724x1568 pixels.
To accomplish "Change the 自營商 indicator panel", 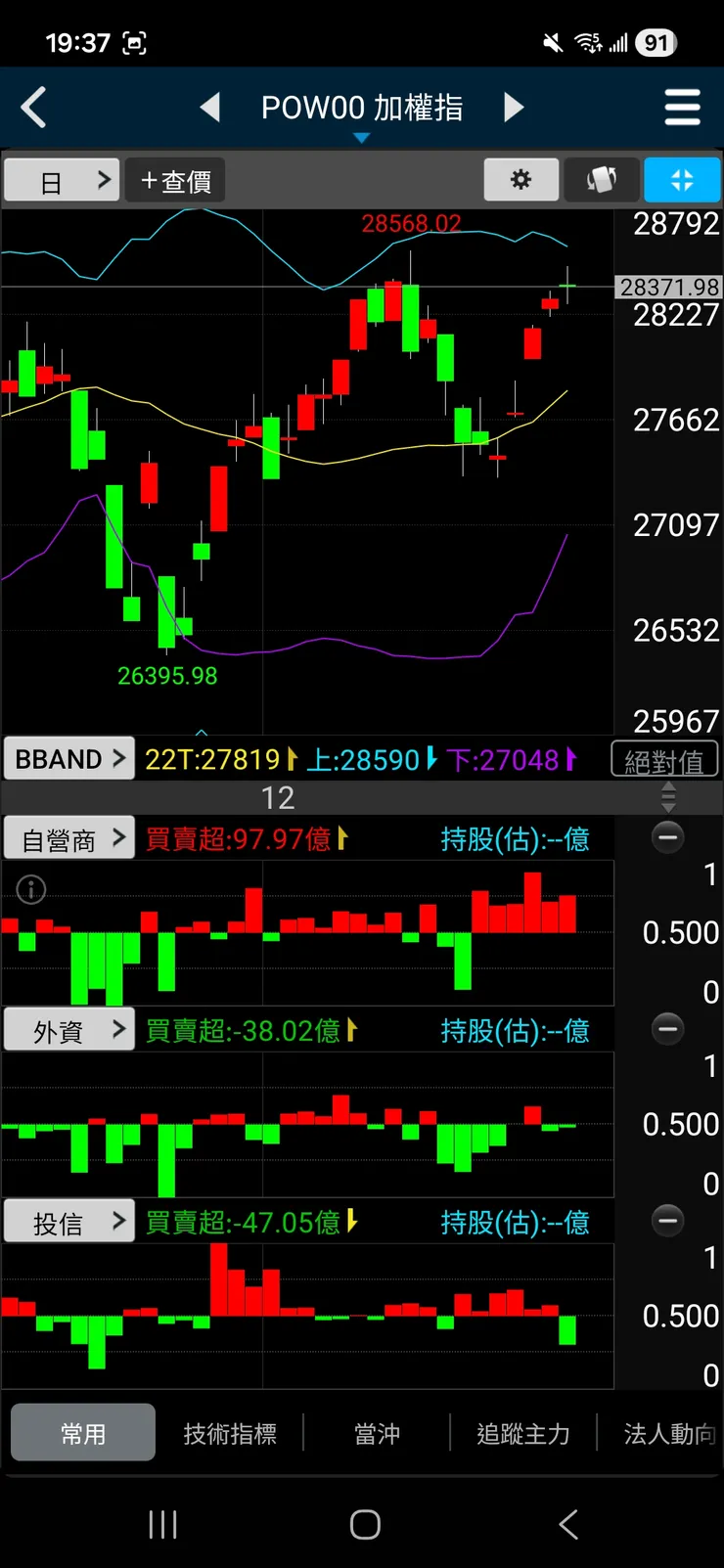I will [x=69, y=838].
